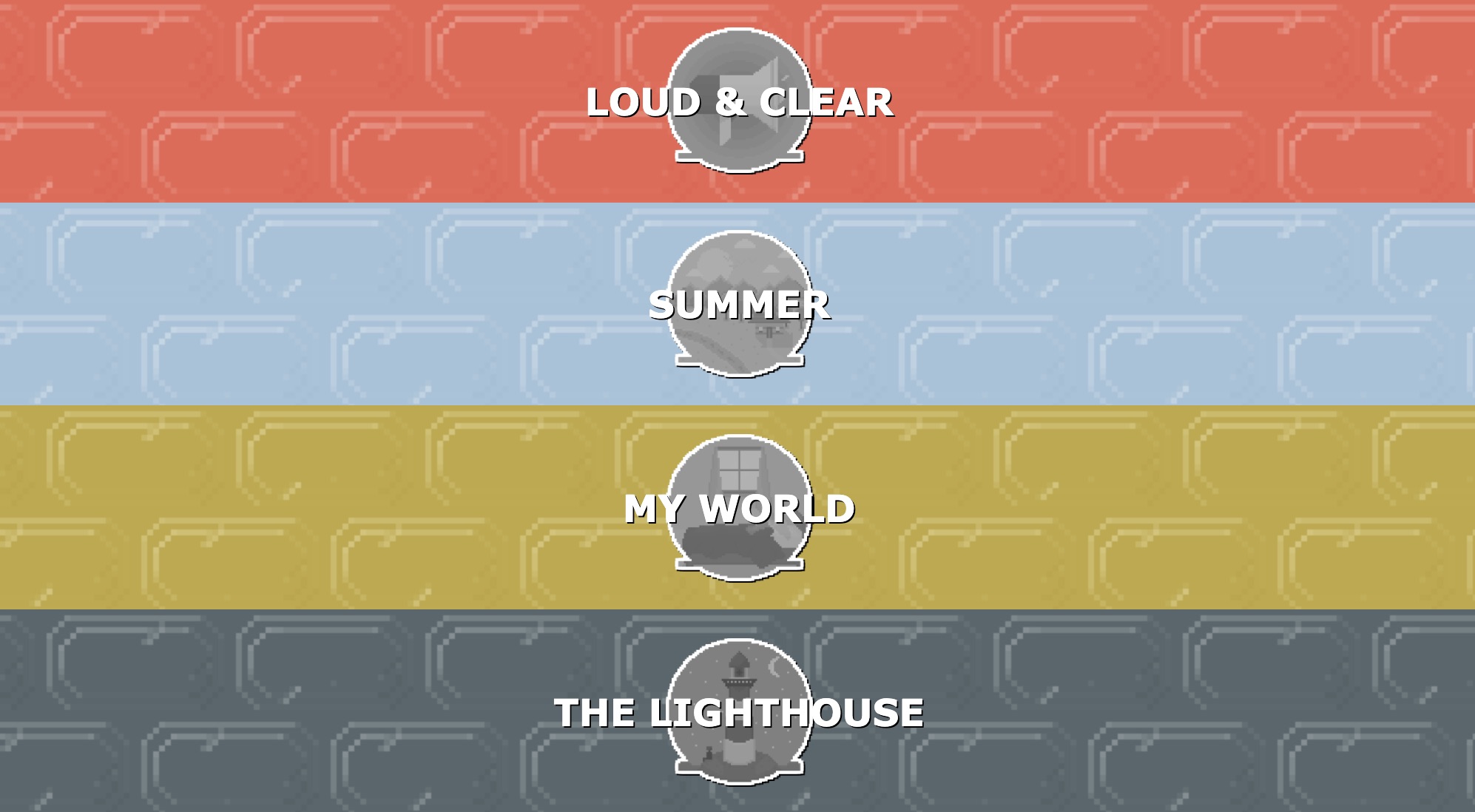Select the Summer level
1475x812 pixels.
click(738, 305)
